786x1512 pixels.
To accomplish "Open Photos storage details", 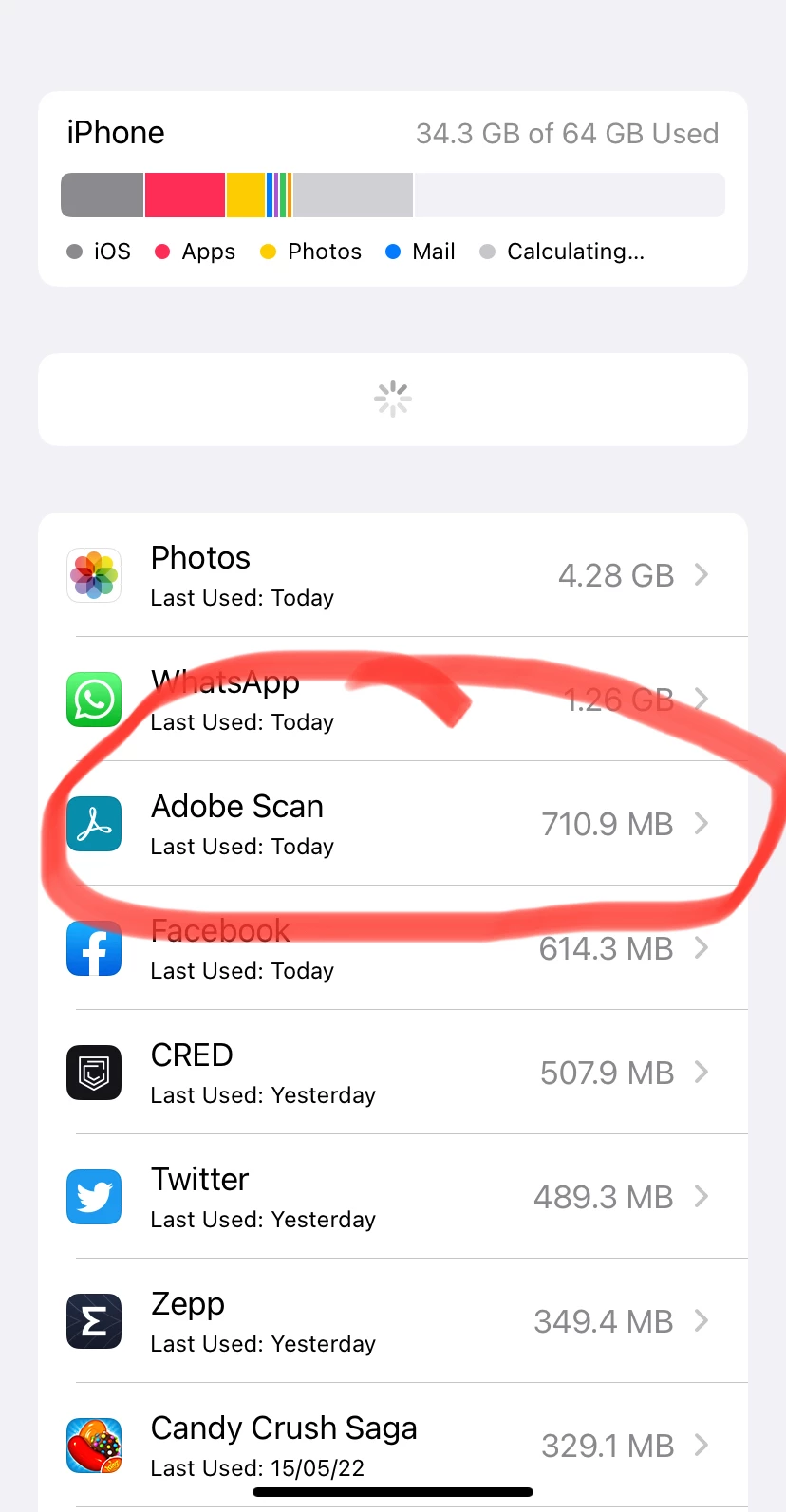I will click(392, 575).
